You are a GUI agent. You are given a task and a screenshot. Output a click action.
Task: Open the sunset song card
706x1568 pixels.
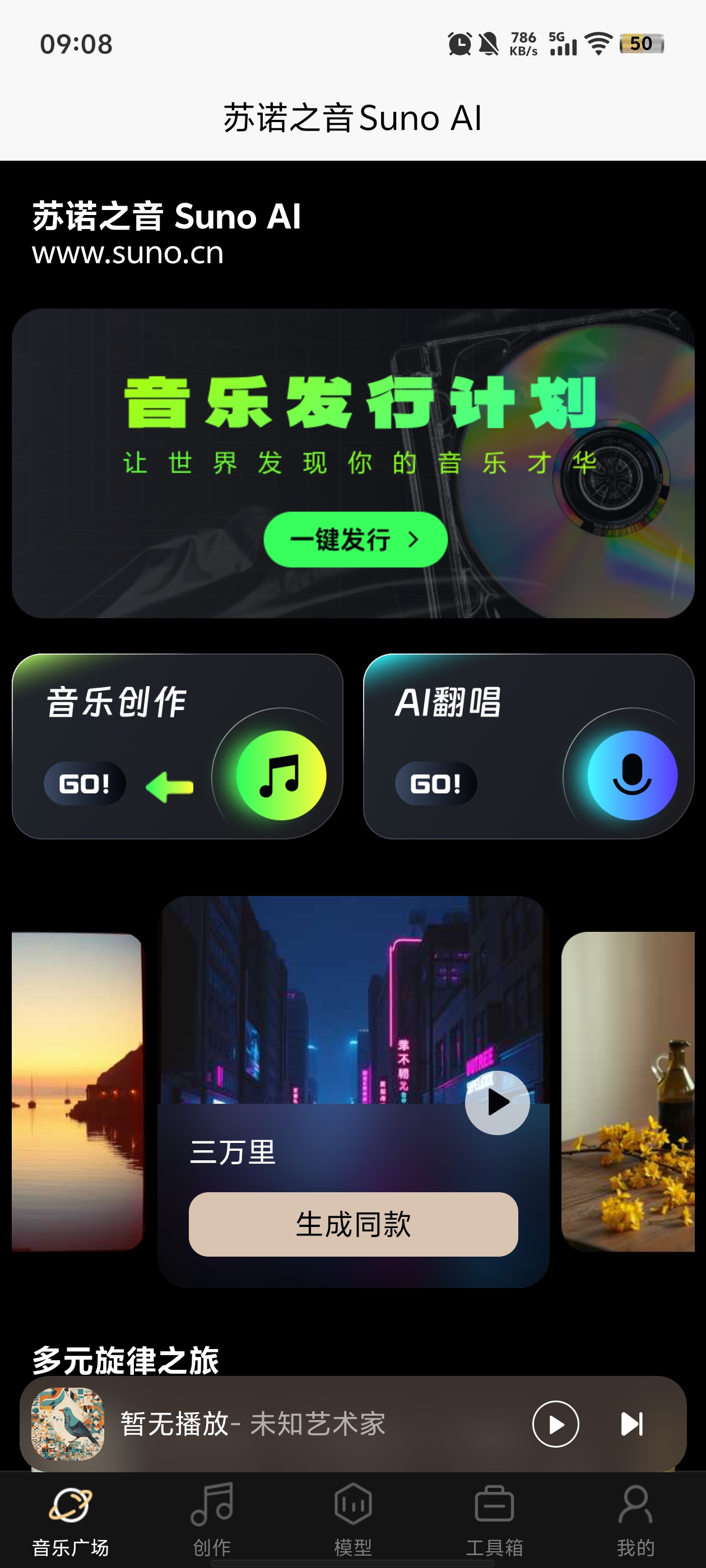click(77, 1091)
